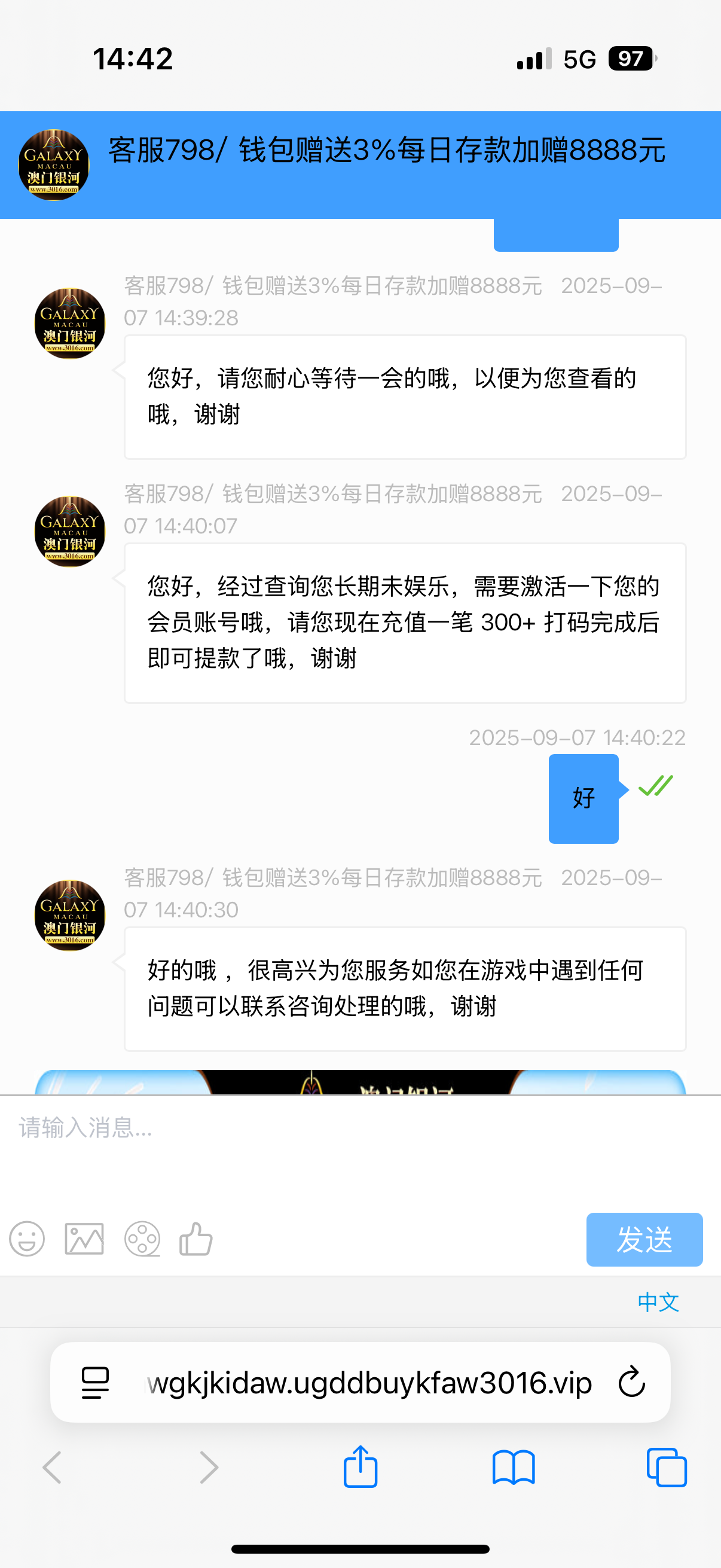
Task: Share this page from Safari
Action: point(360,1467)
